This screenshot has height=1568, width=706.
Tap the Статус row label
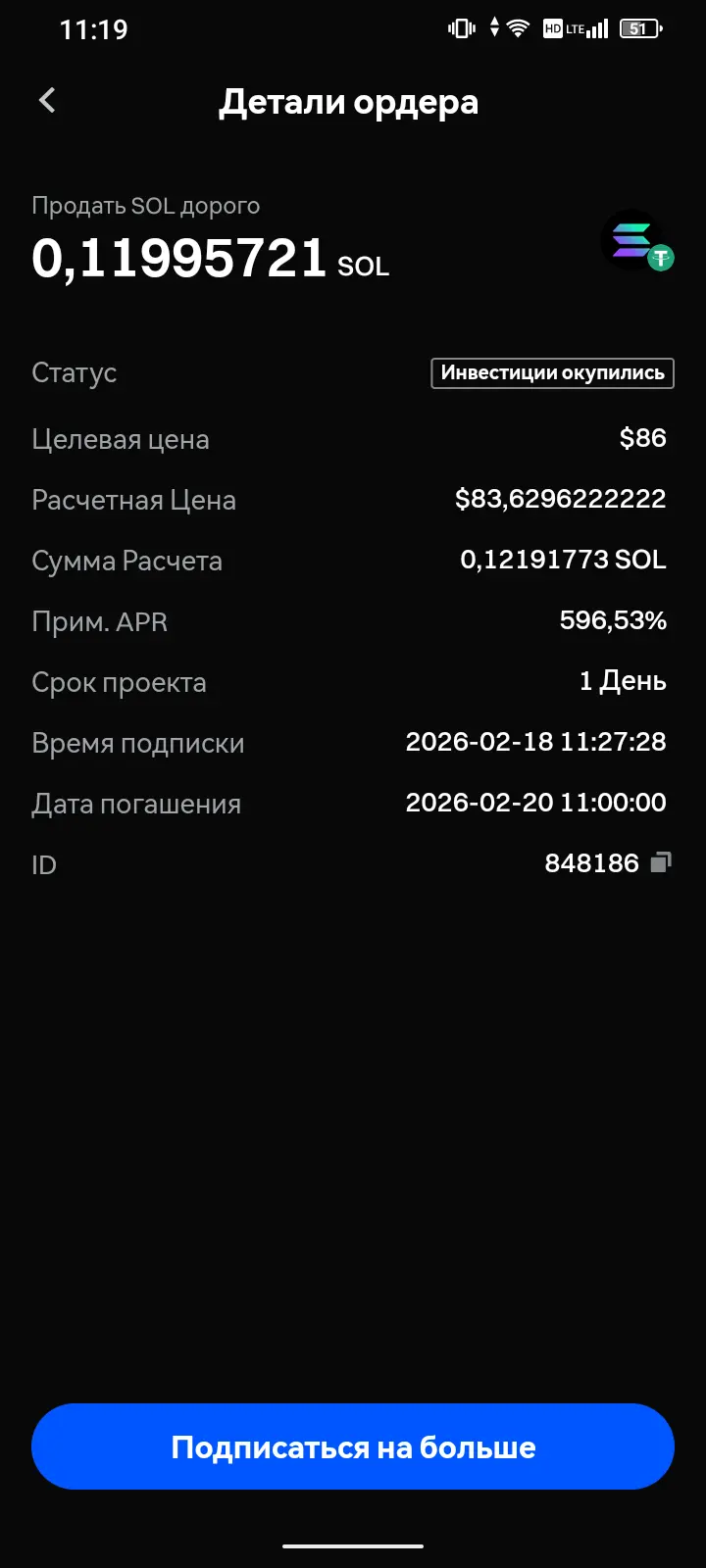74,372
